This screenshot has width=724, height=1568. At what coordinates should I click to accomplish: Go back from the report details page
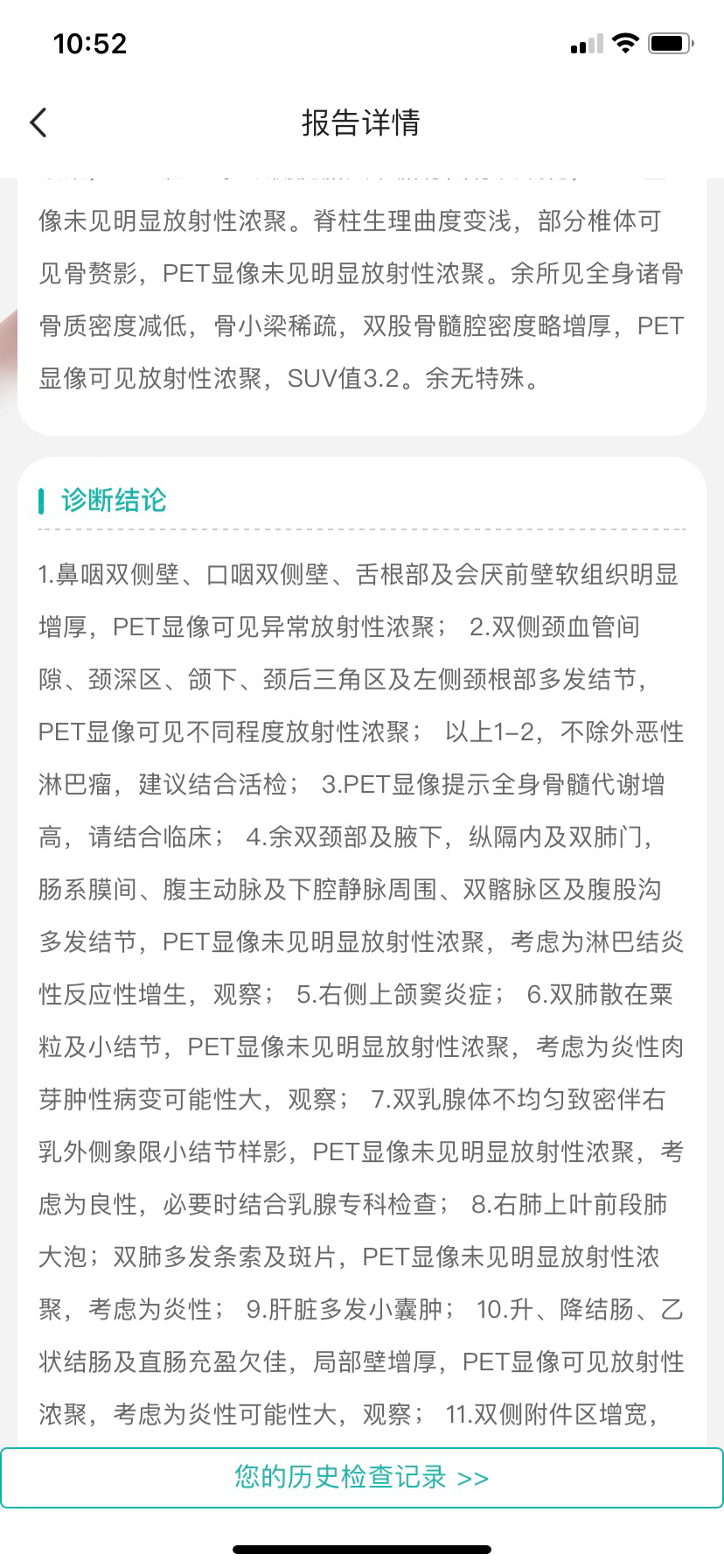pos(38,122)
